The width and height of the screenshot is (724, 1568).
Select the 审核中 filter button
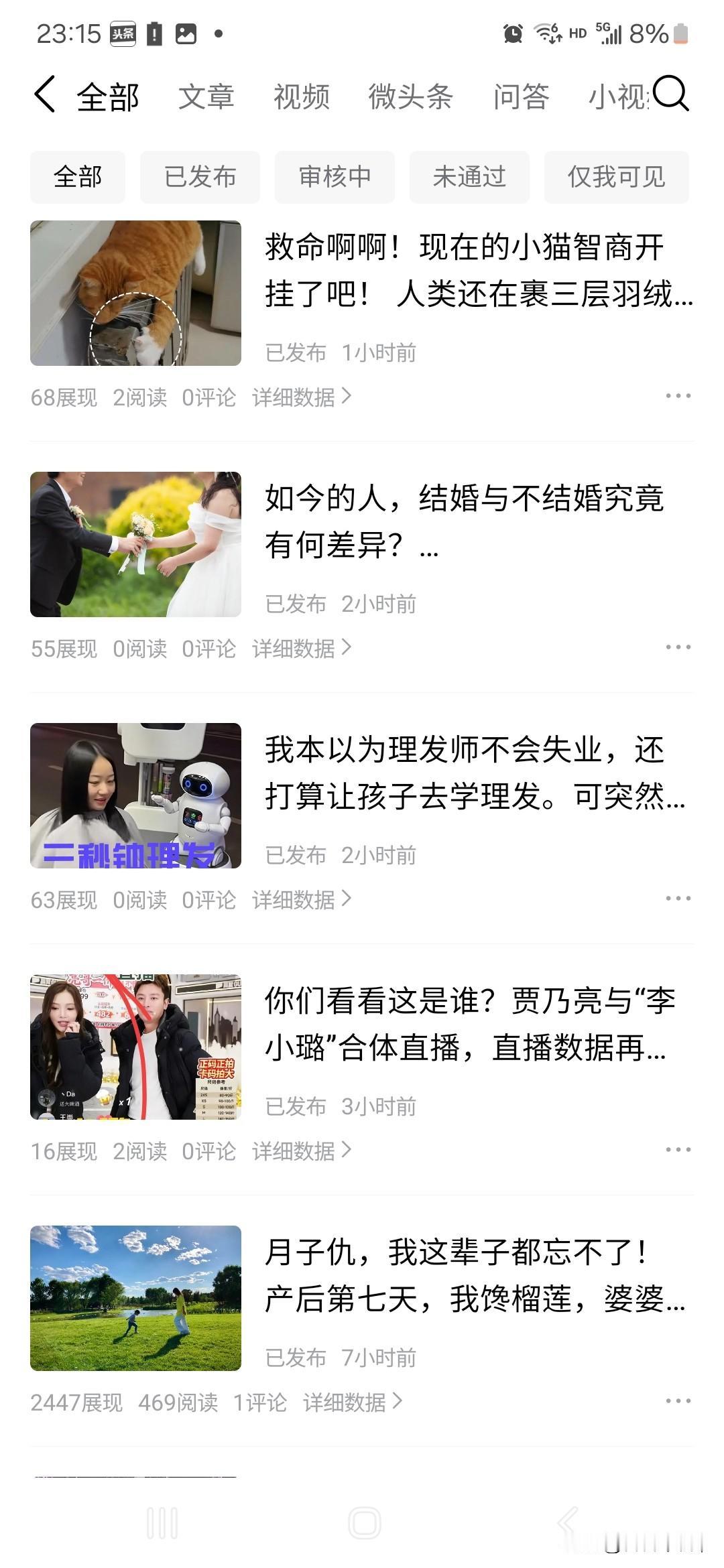pyautogui.click(x=335, y=177)
